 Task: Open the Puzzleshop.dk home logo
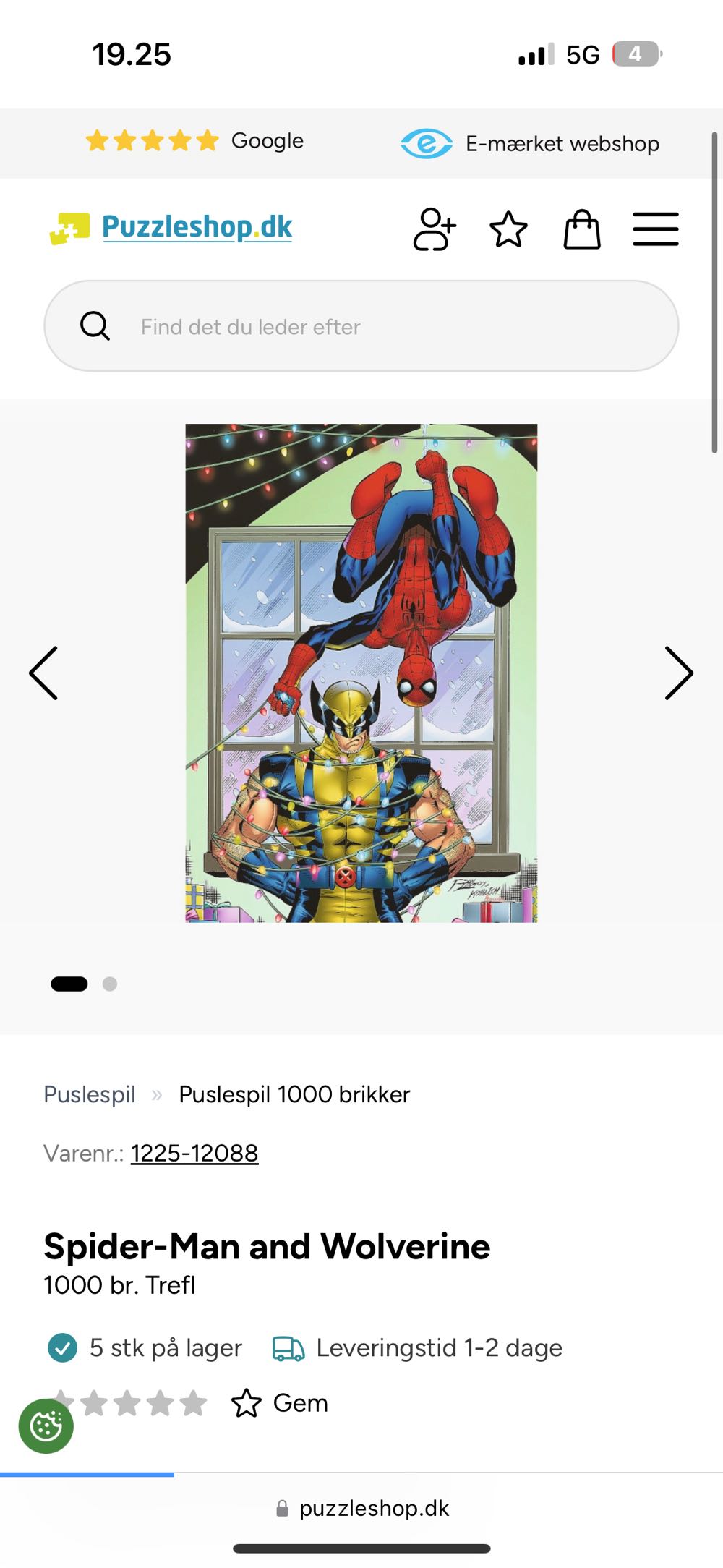pyautogui.click(x=172, y=228)
